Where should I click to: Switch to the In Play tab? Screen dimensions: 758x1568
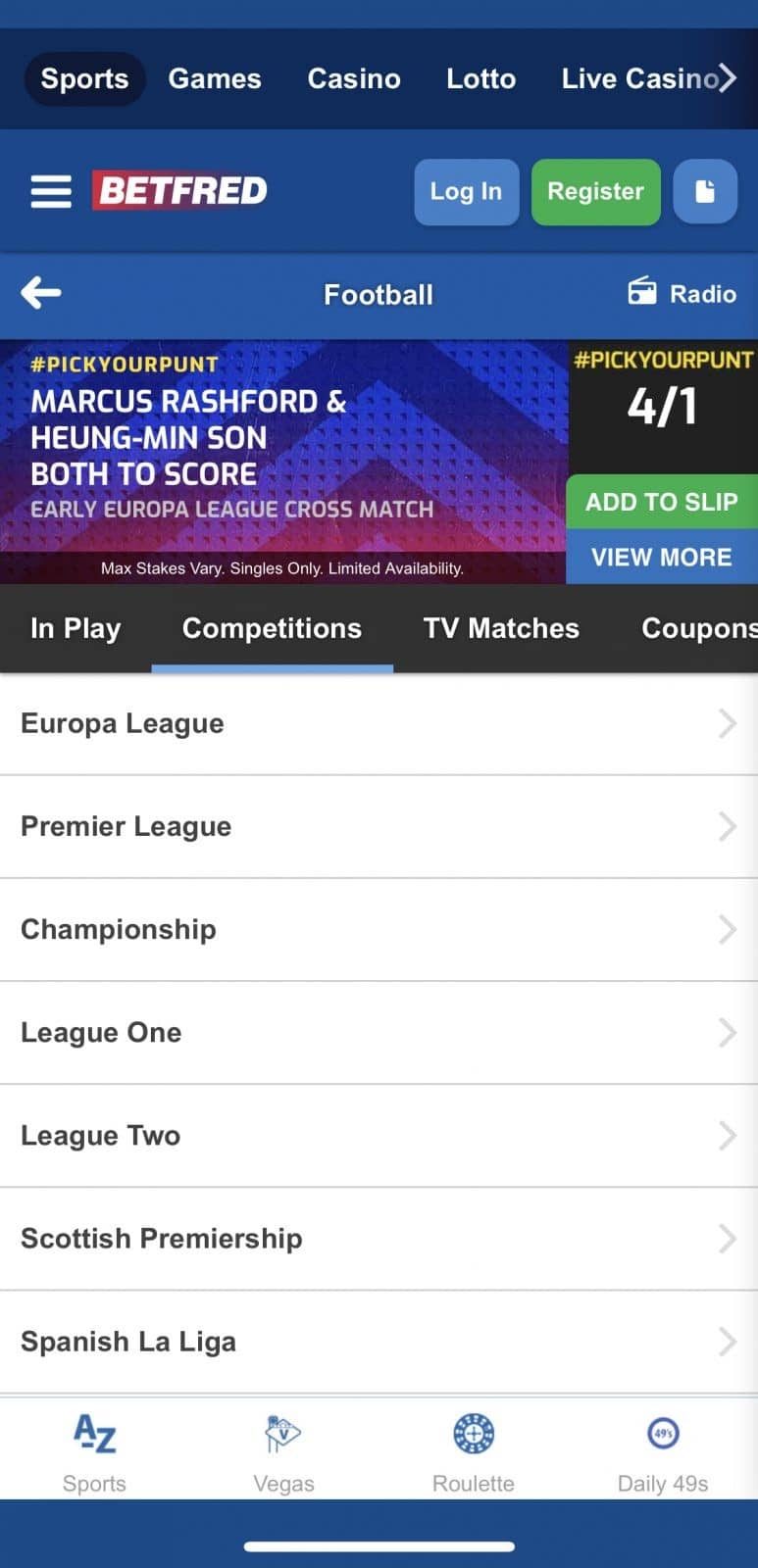(x=76, y=628)
